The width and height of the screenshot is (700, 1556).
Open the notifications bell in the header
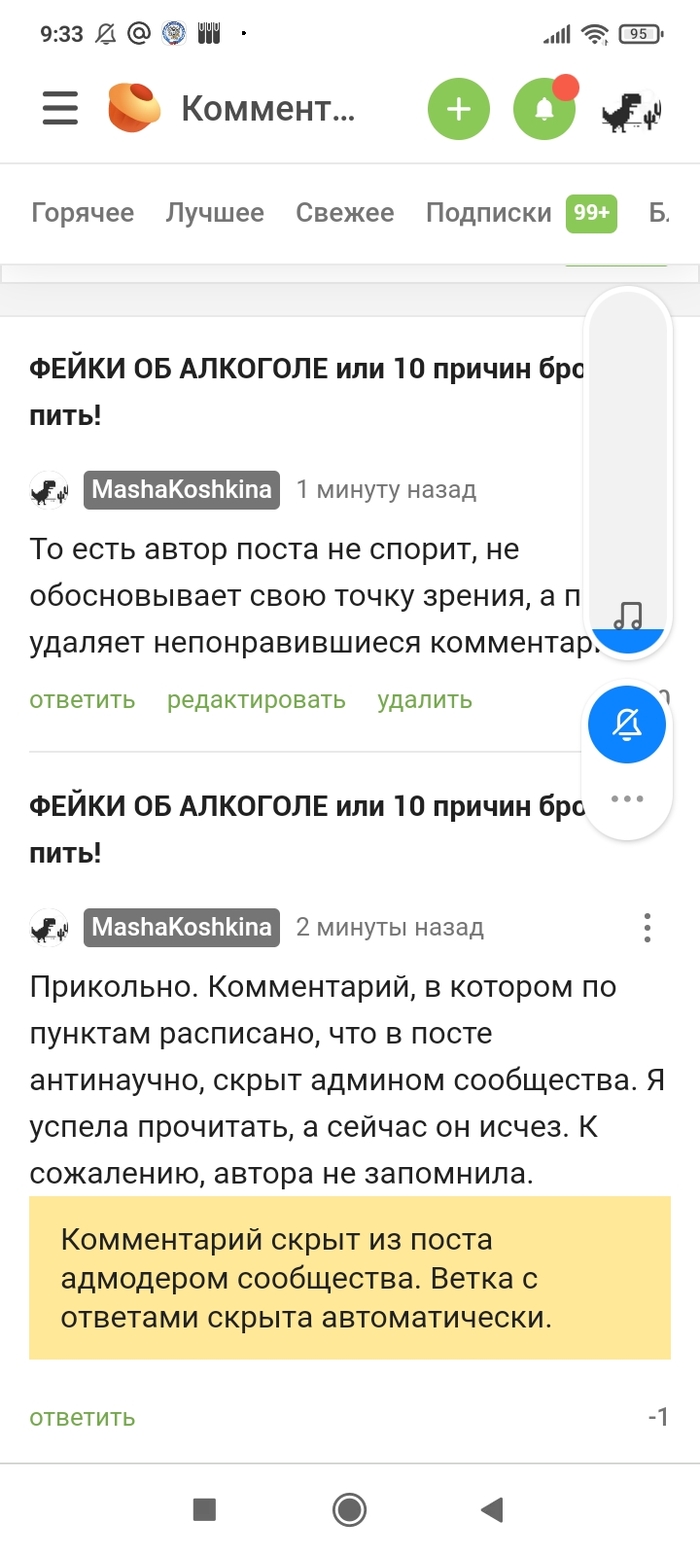[544, 108]
